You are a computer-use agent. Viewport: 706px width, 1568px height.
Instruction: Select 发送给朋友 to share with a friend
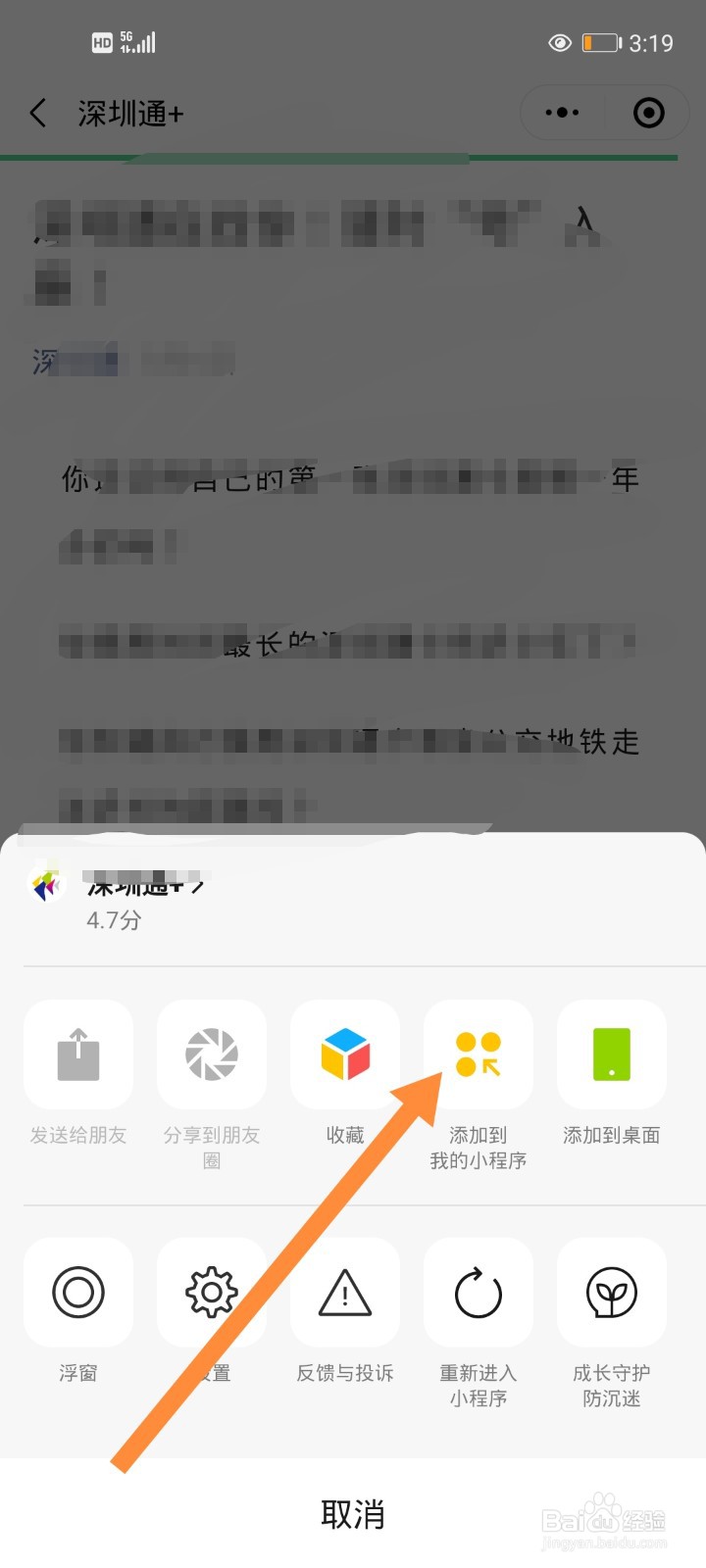(x=77, y=1053)
